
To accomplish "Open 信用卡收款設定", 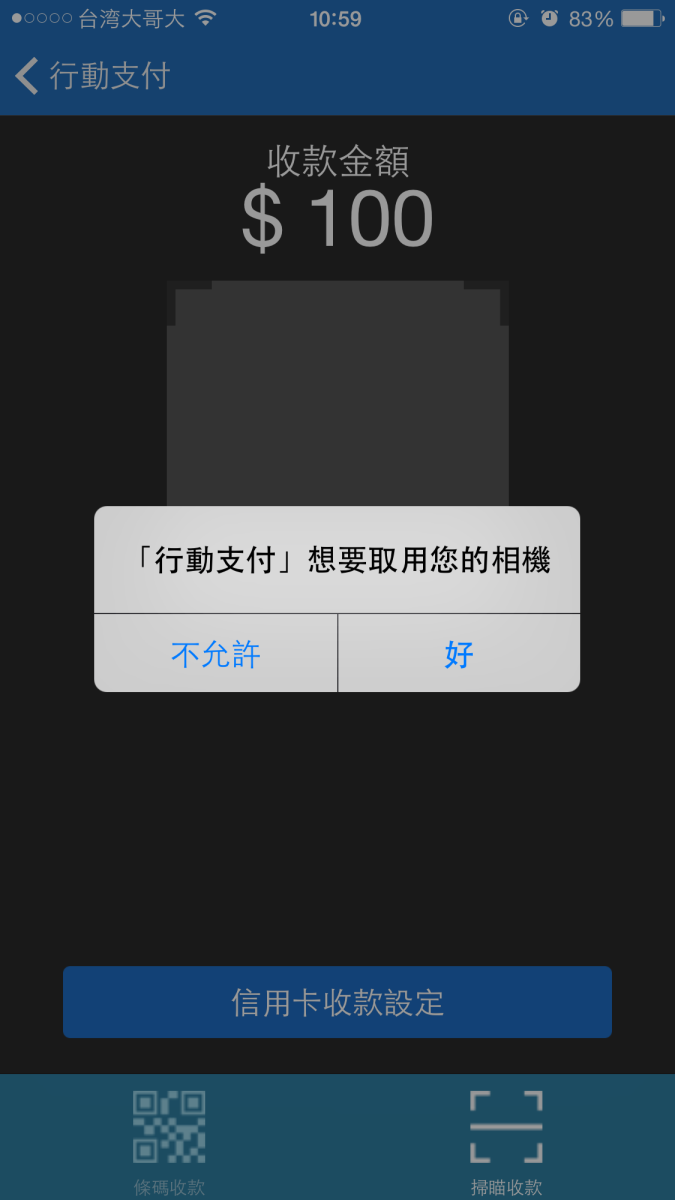I will tap(337, 1002).
